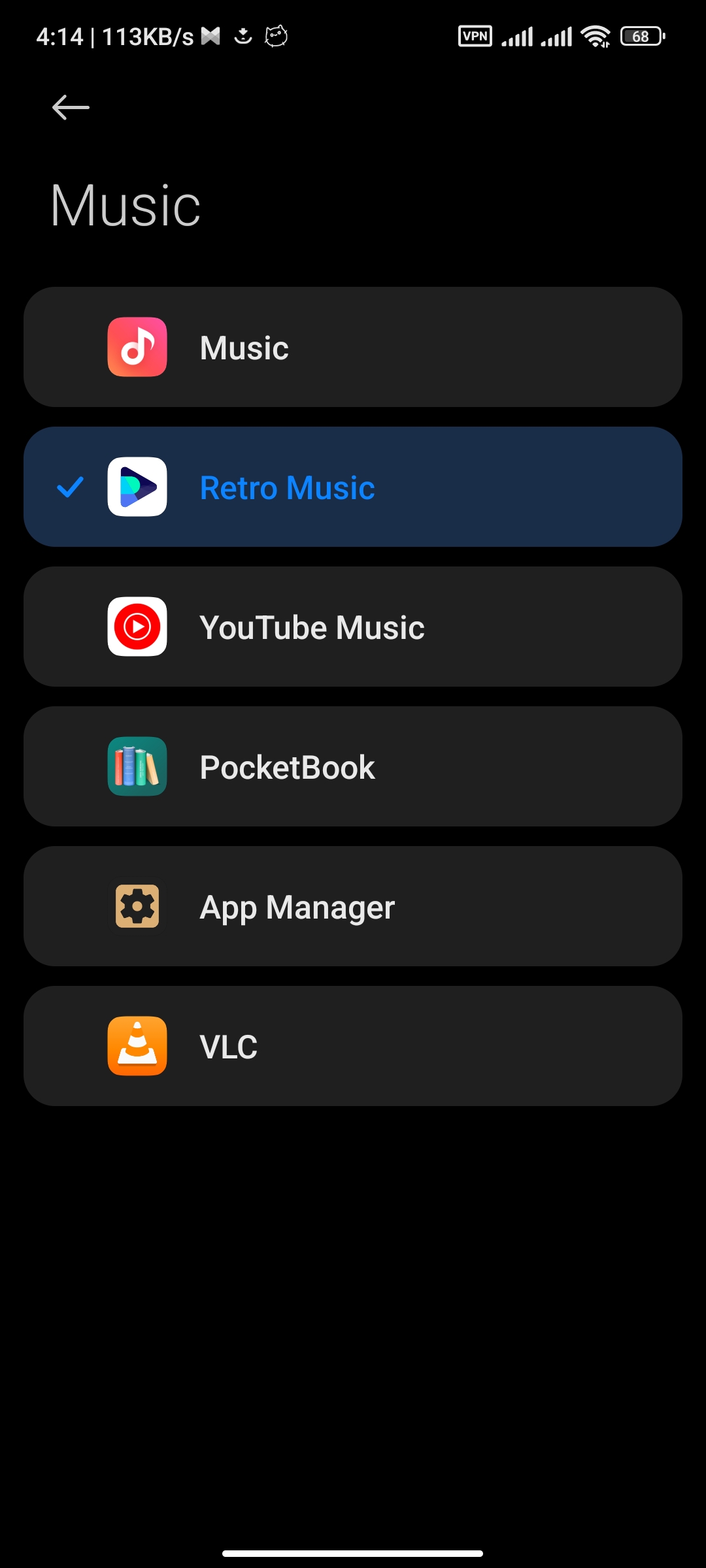Image resolution: width=706 pixels, height=1568 pixels.
Task: Tap the VLC traffic cone icon
Action: pyautogui.click(x=136, y=1047)
